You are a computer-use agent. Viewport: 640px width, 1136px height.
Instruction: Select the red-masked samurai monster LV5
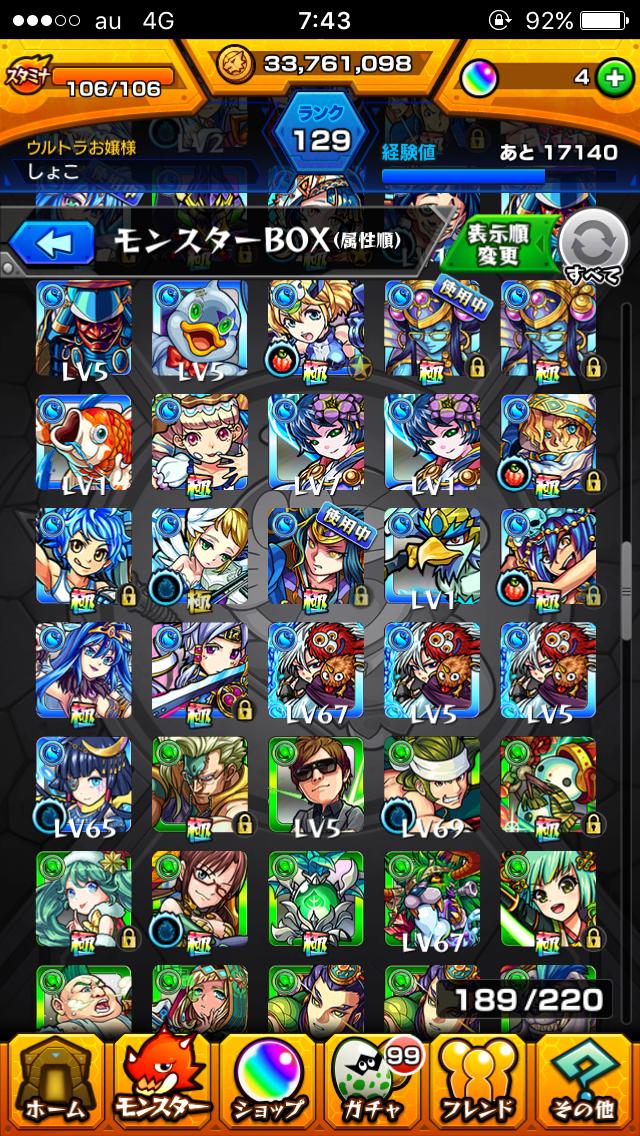coord(83,328)
